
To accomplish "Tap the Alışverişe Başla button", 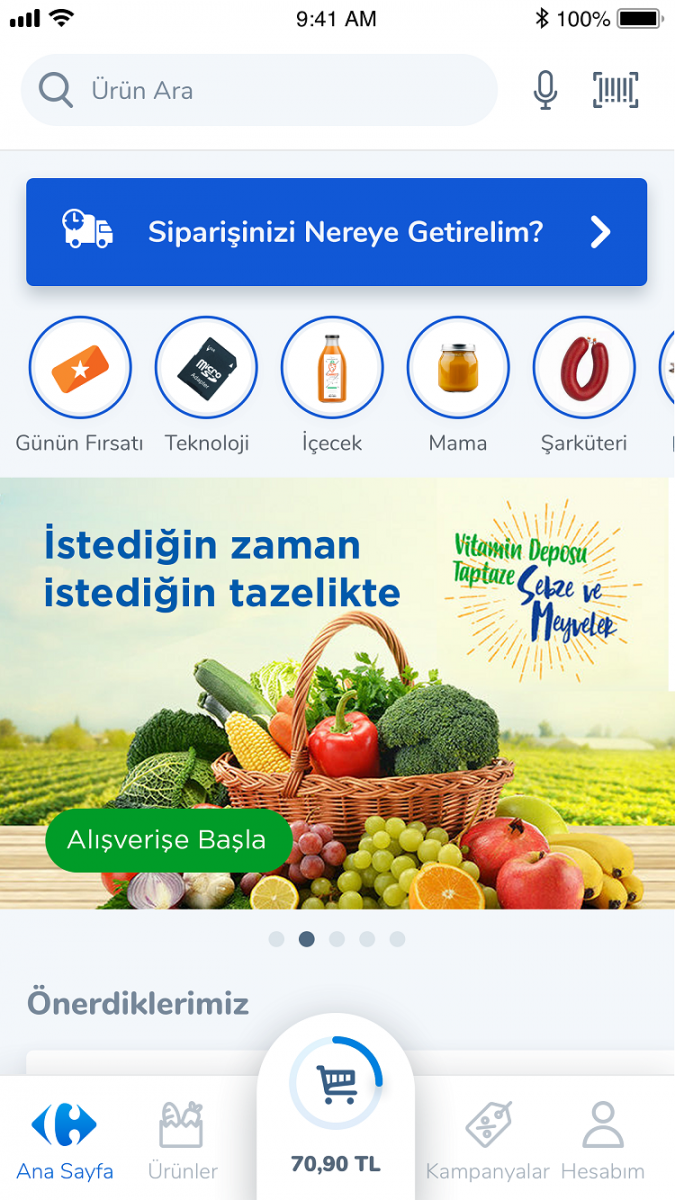I will click(x=168, y=840).
